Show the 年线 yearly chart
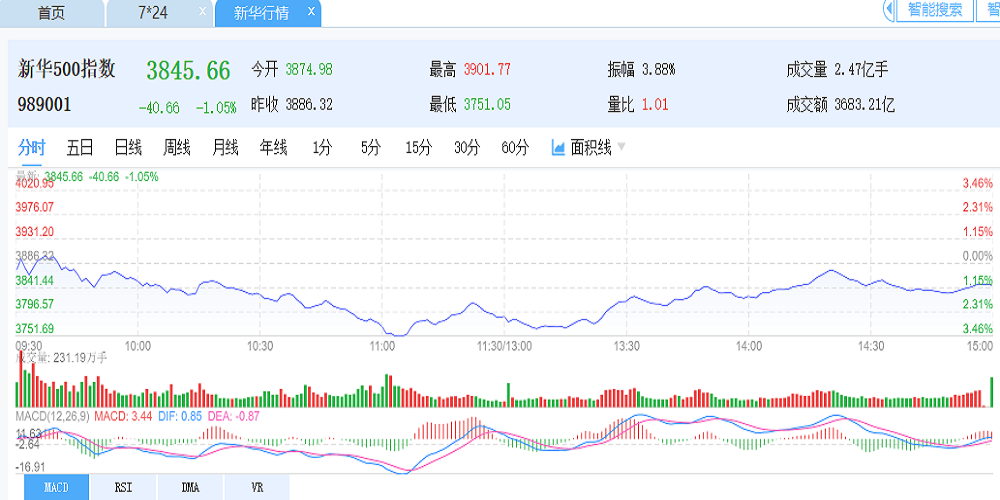Viewport: 1000px width, 500px height. (273, 148)
